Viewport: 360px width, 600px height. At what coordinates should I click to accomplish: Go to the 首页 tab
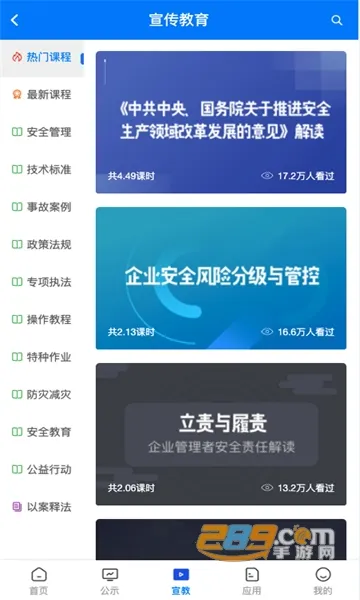pyautogui.click(x=39, y=581)
